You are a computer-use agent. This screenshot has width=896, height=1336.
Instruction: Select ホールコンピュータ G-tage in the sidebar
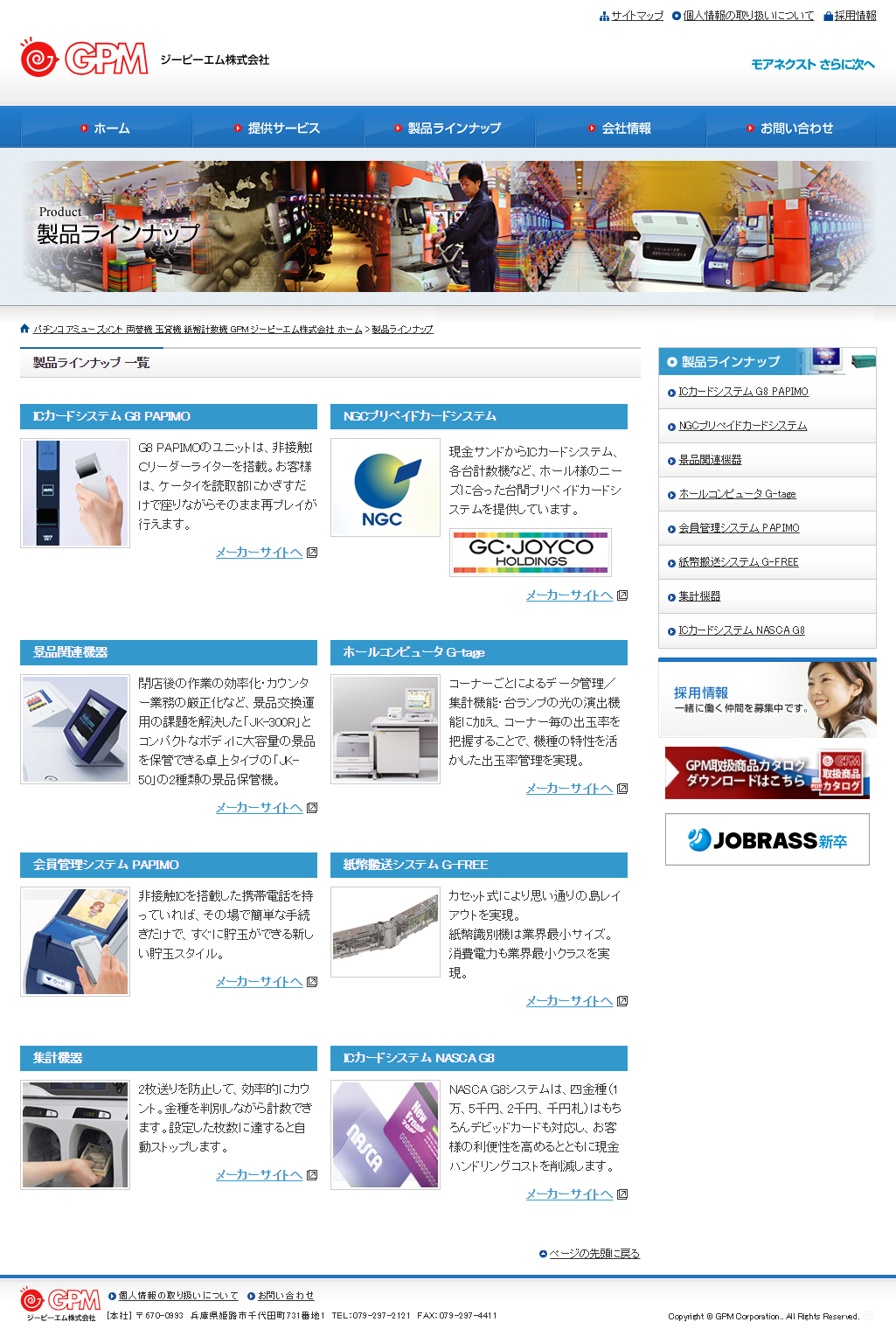point(737,494)
